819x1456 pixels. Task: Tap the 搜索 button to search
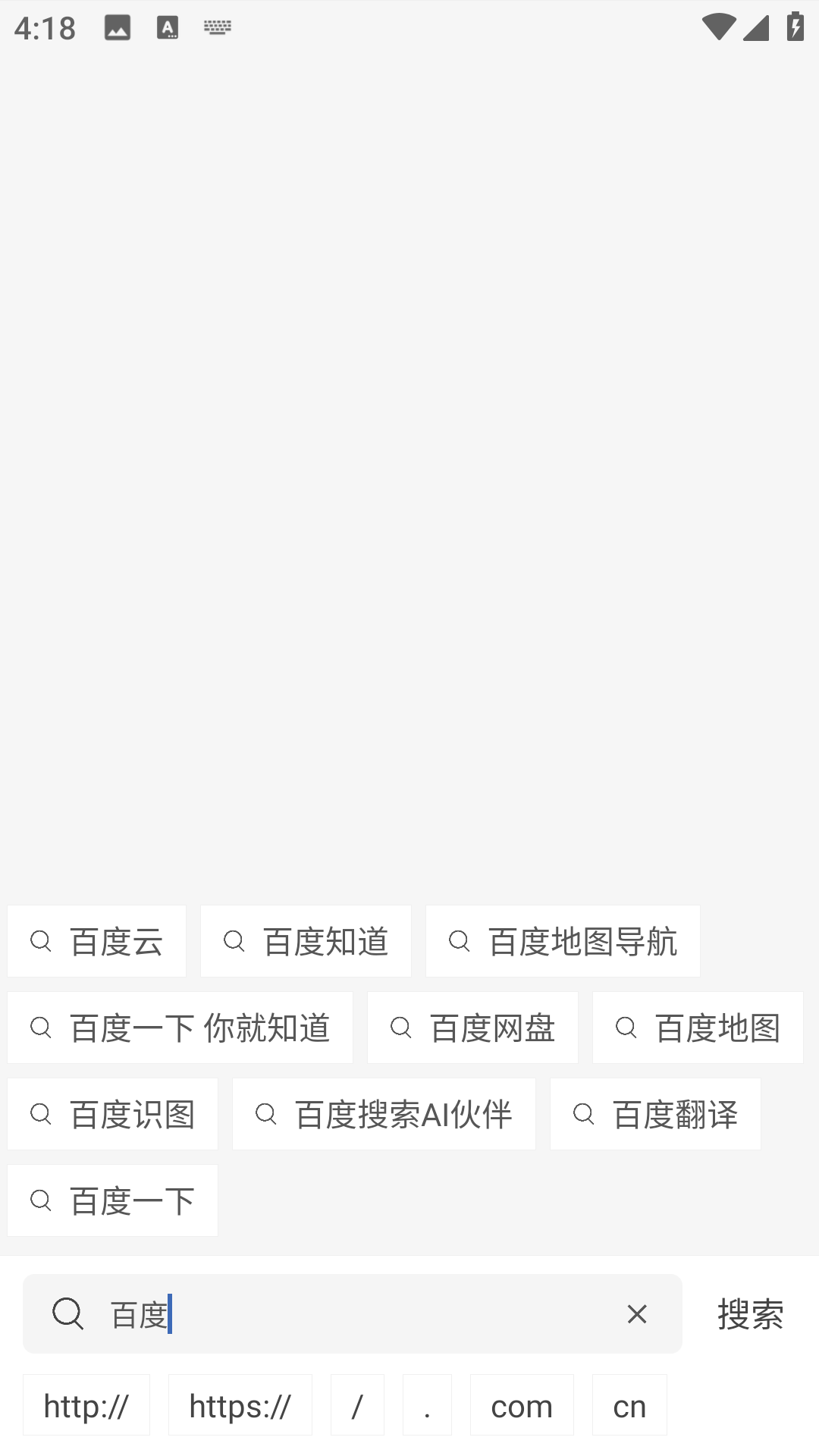751,1314
